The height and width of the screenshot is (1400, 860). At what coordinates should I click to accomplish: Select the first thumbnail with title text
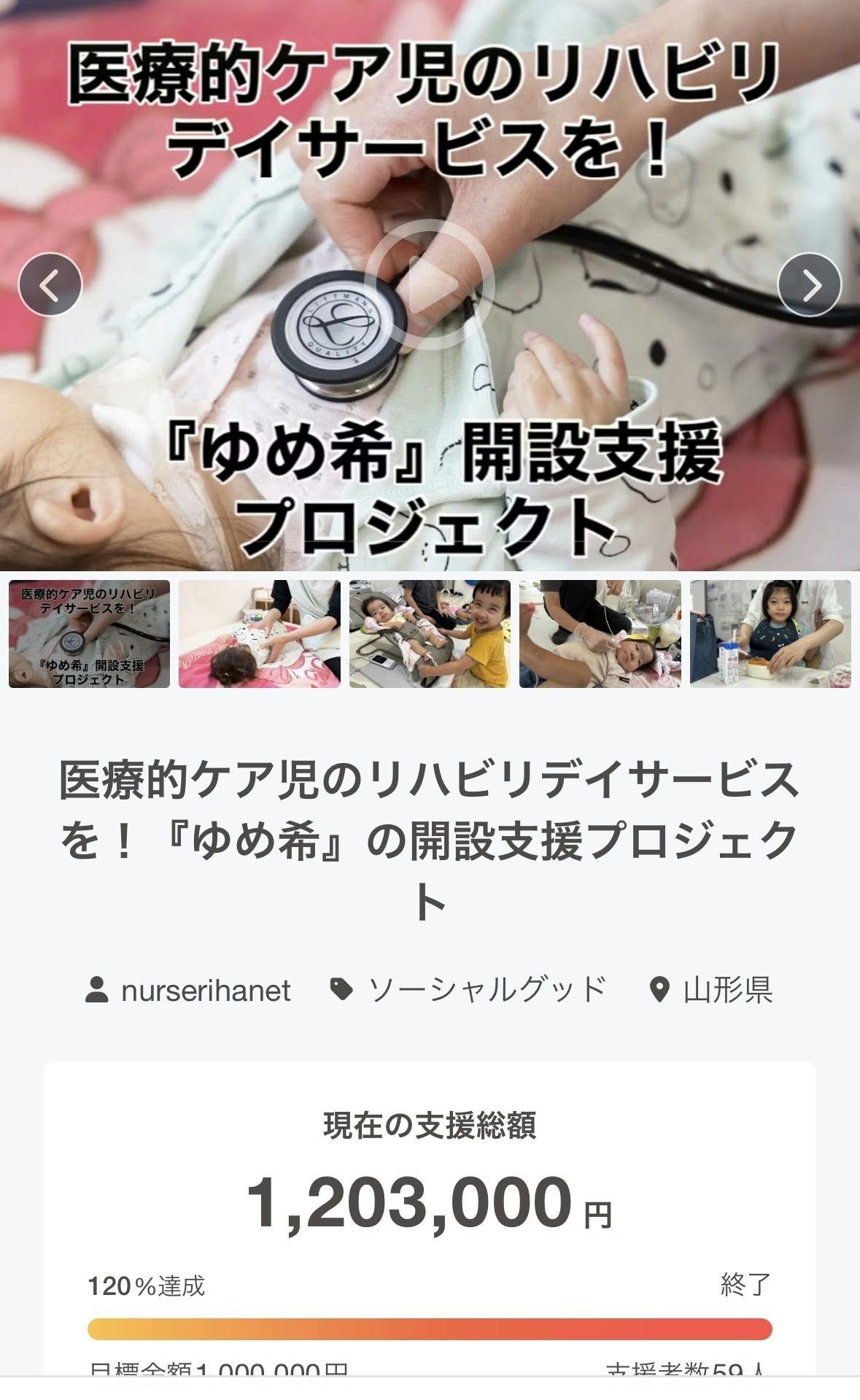[x=89, y=634]
